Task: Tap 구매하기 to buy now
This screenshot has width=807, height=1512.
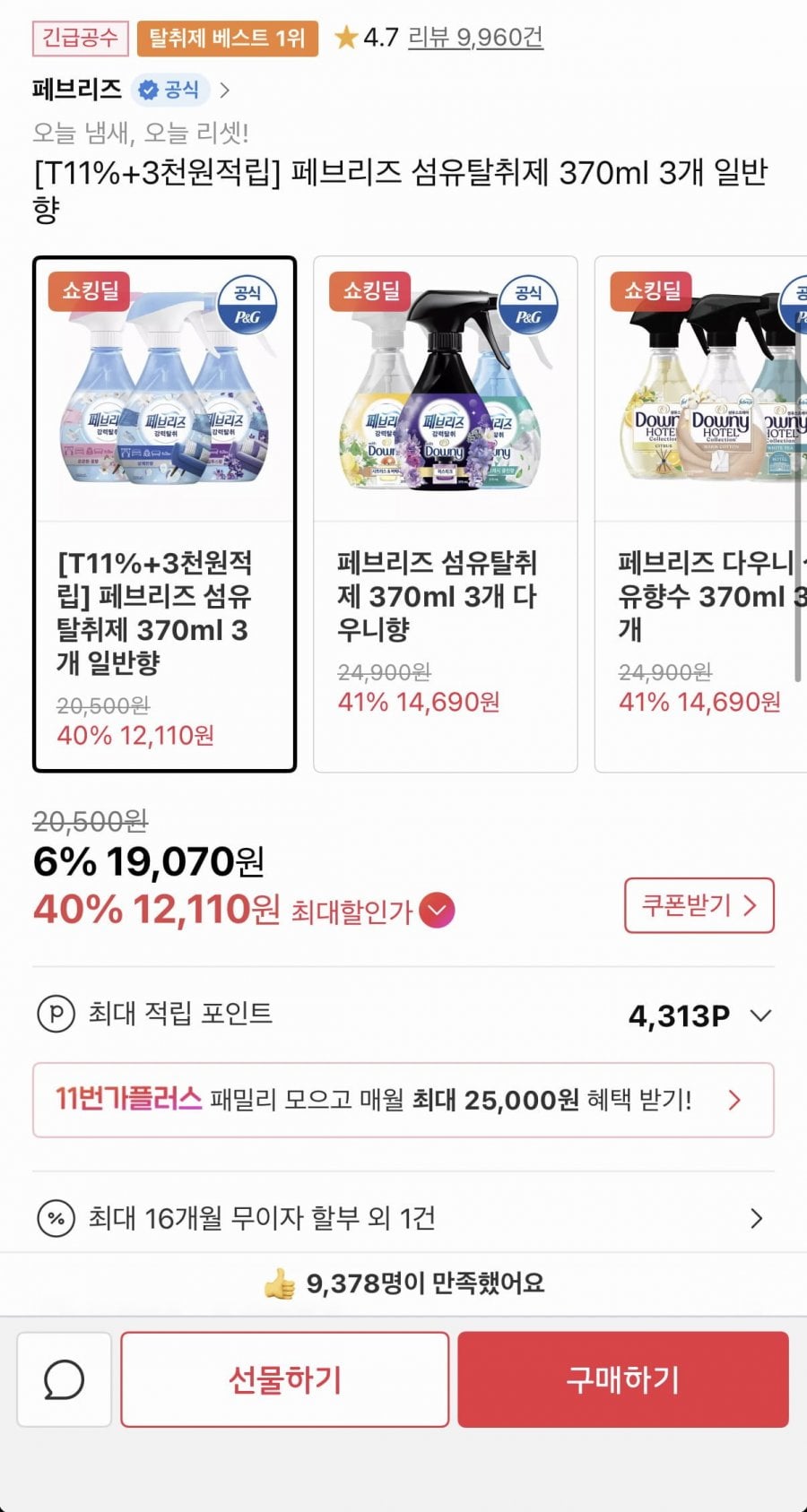Action: click(x=623, y=1379)
